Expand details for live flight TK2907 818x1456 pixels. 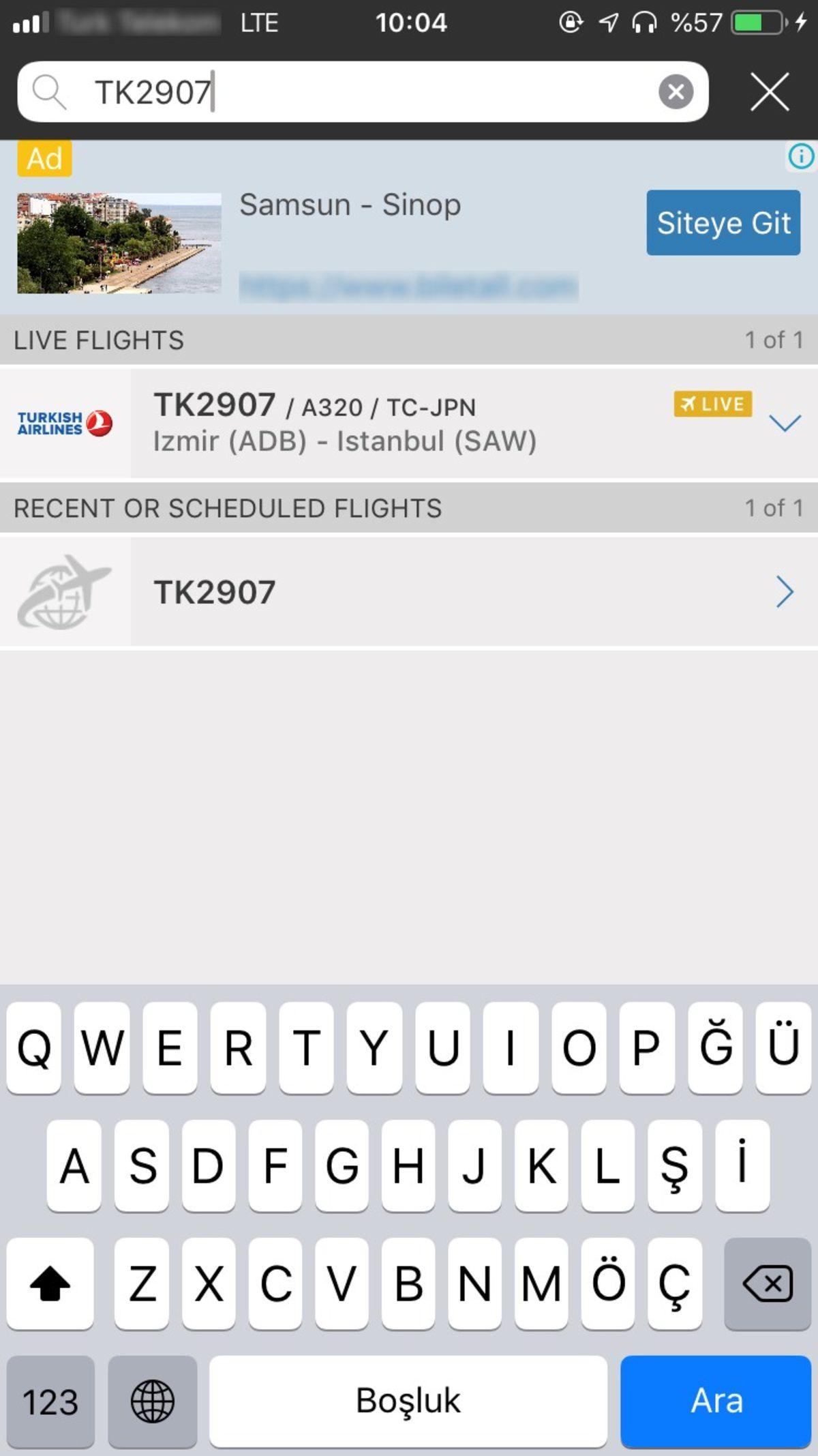(x=784, y=423)
